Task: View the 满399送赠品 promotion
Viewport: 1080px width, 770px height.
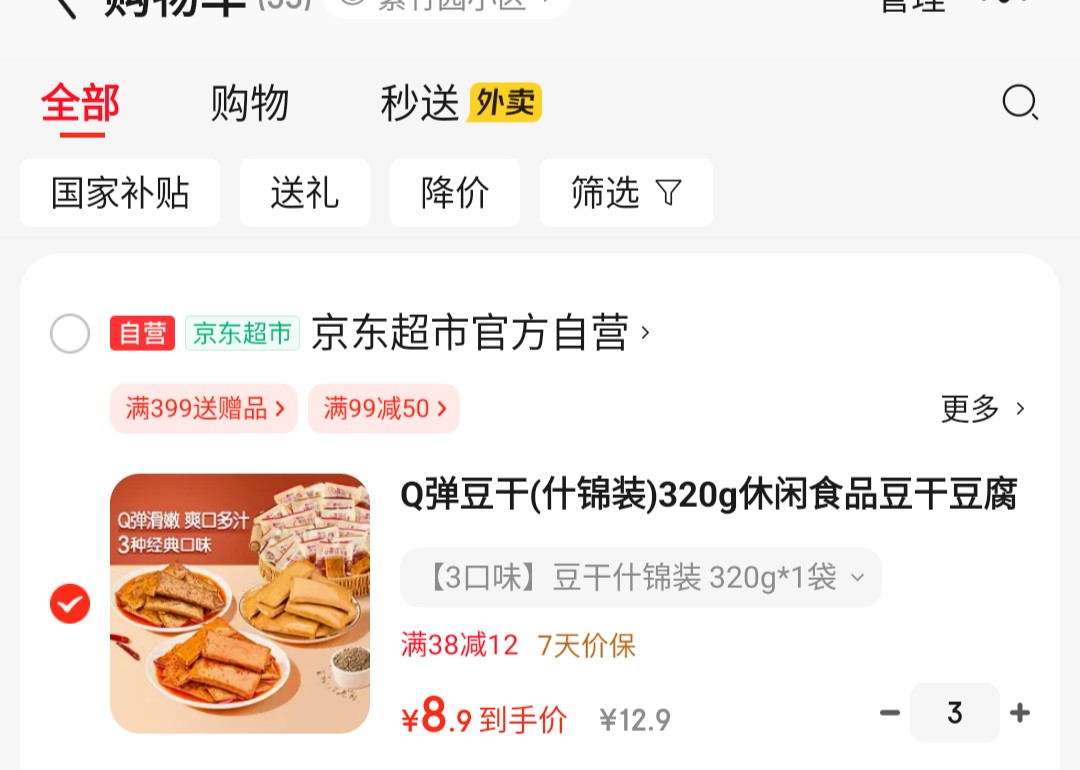Action: [204, 408]
